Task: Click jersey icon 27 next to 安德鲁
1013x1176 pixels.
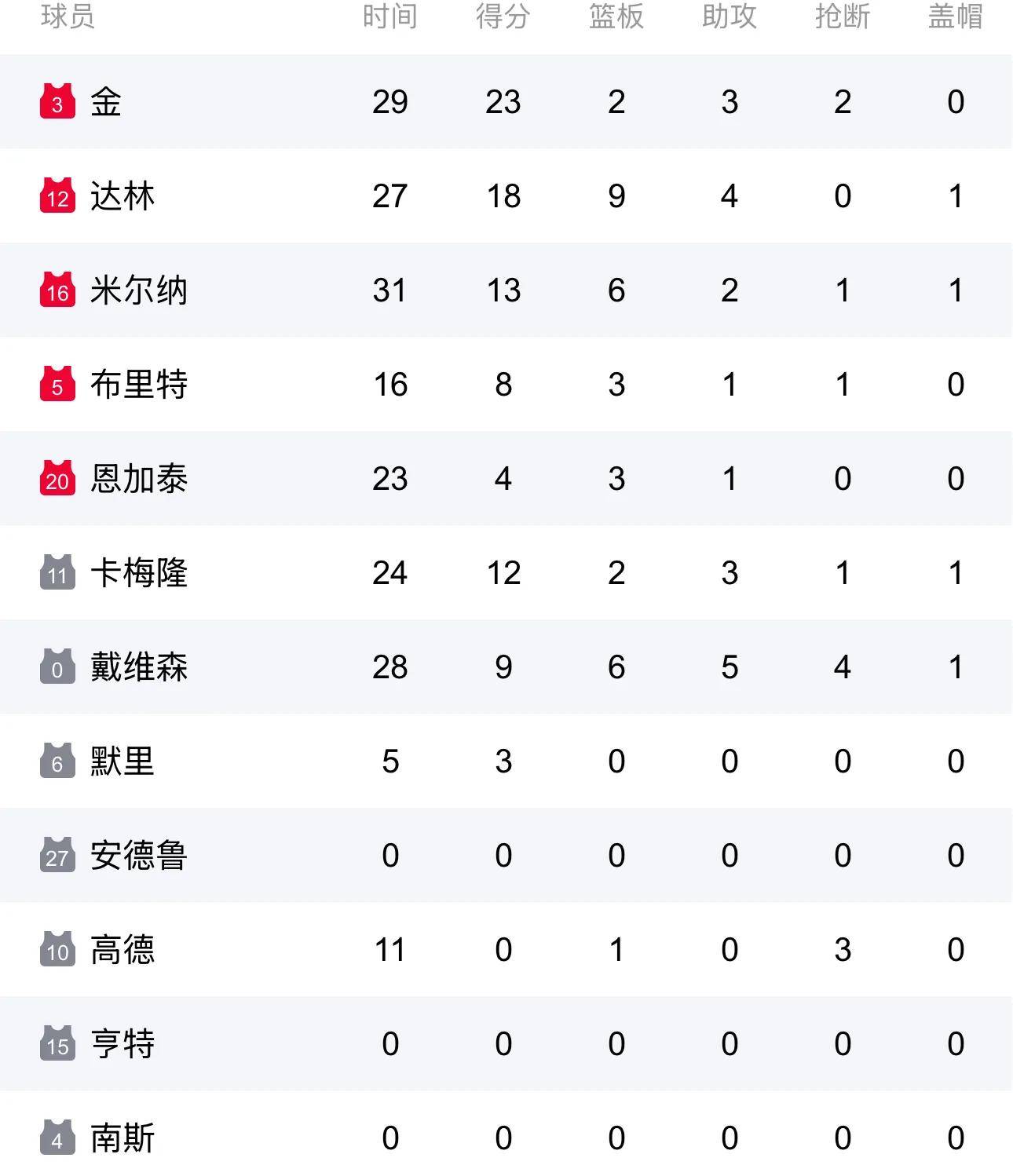Action: tap(56, 855)
